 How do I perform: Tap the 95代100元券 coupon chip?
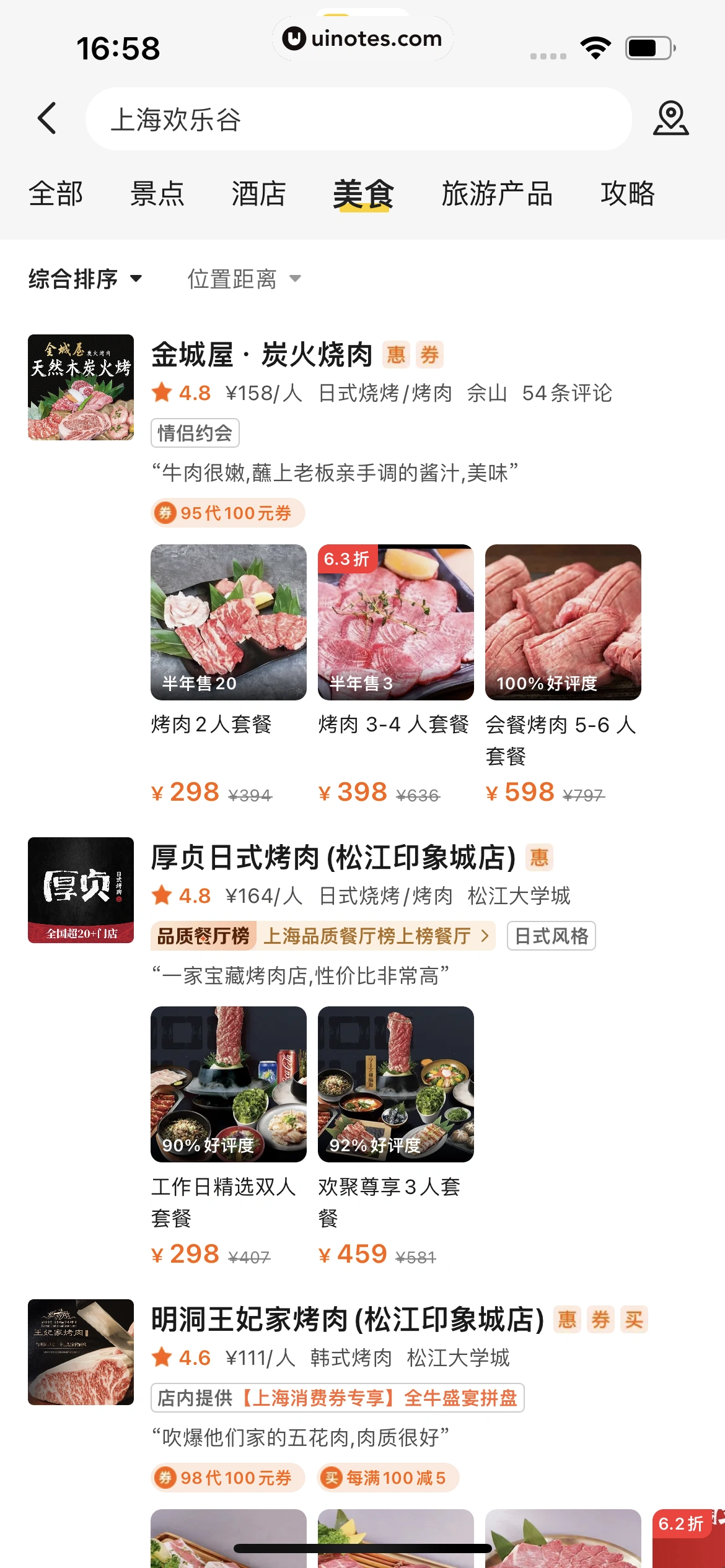(228, 513)
